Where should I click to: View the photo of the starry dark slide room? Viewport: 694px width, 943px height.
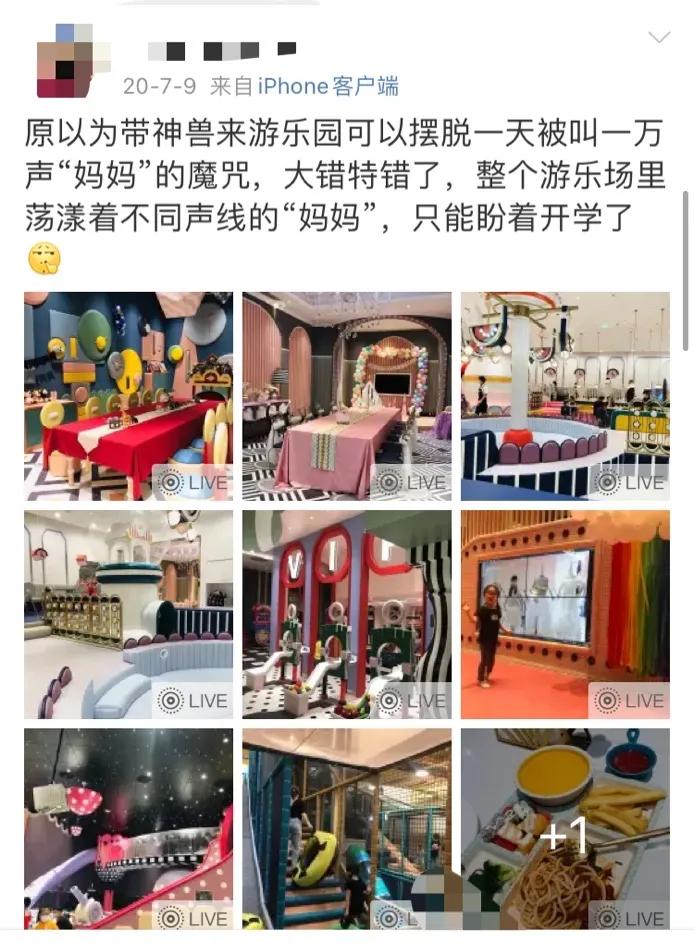[x=128, y=830]
